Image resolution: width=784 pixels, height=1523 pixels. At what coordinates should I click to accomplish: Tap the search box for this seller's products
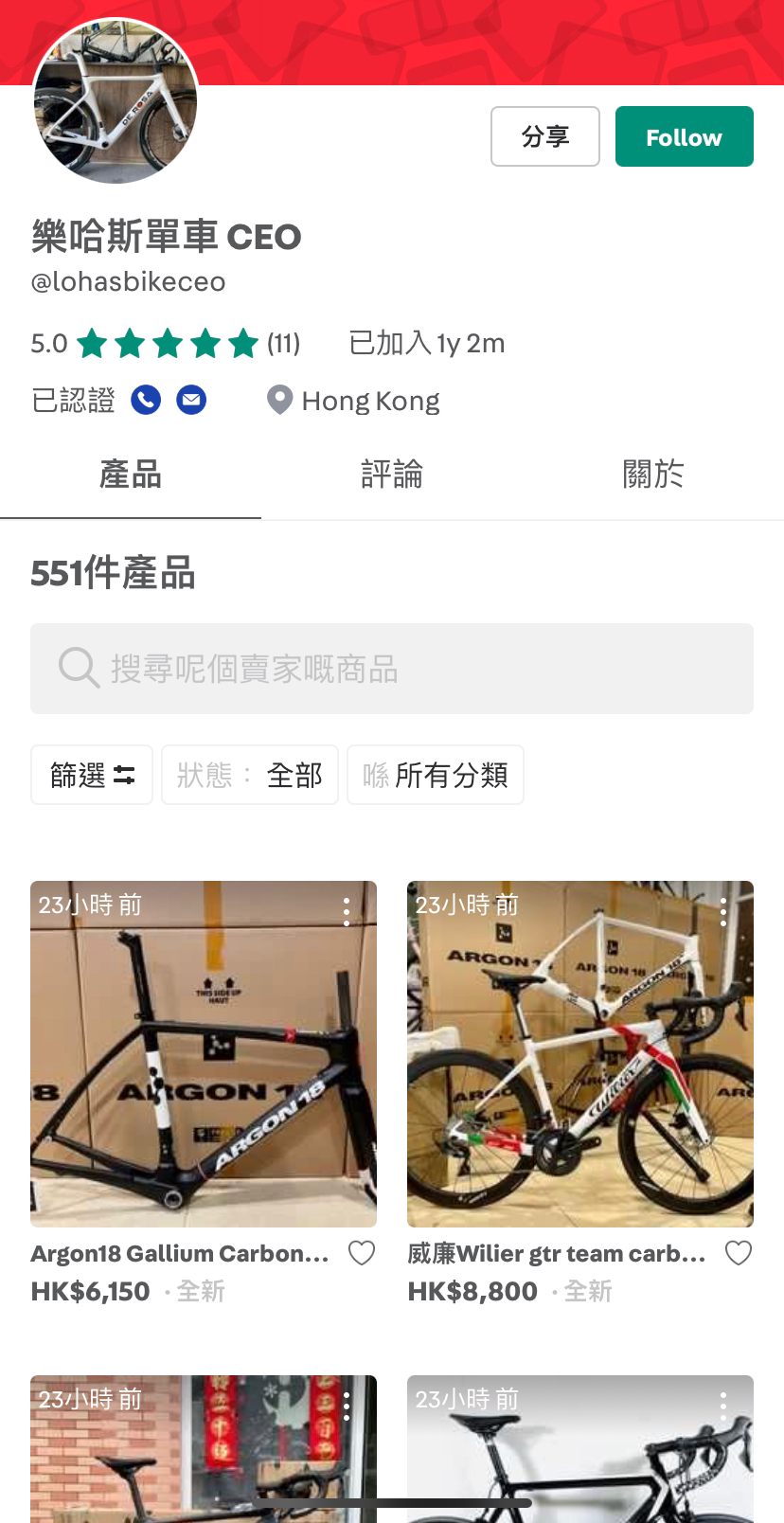391,669
